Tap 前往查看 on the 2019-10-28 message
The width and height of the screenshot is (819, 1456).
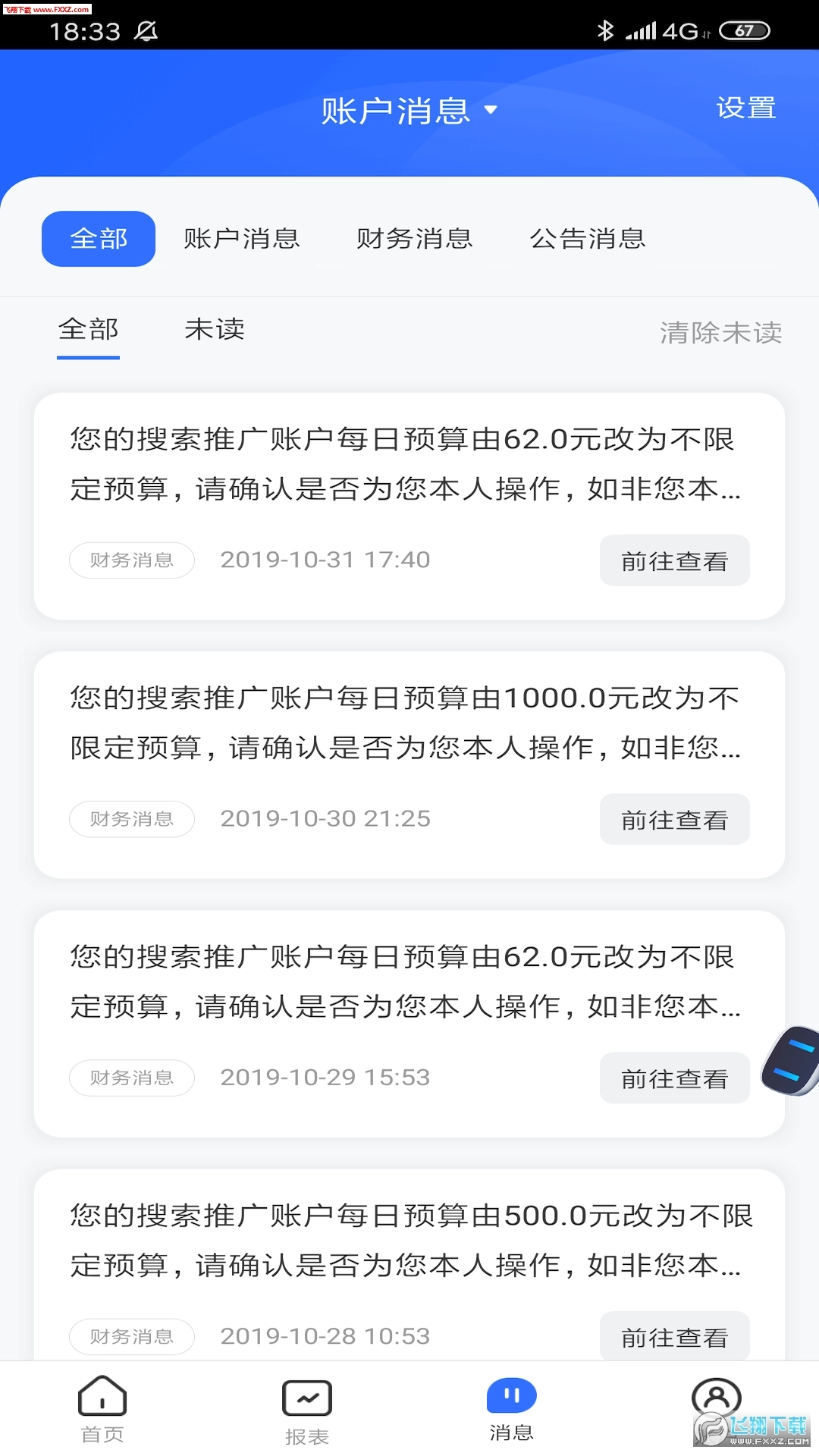674,1336
